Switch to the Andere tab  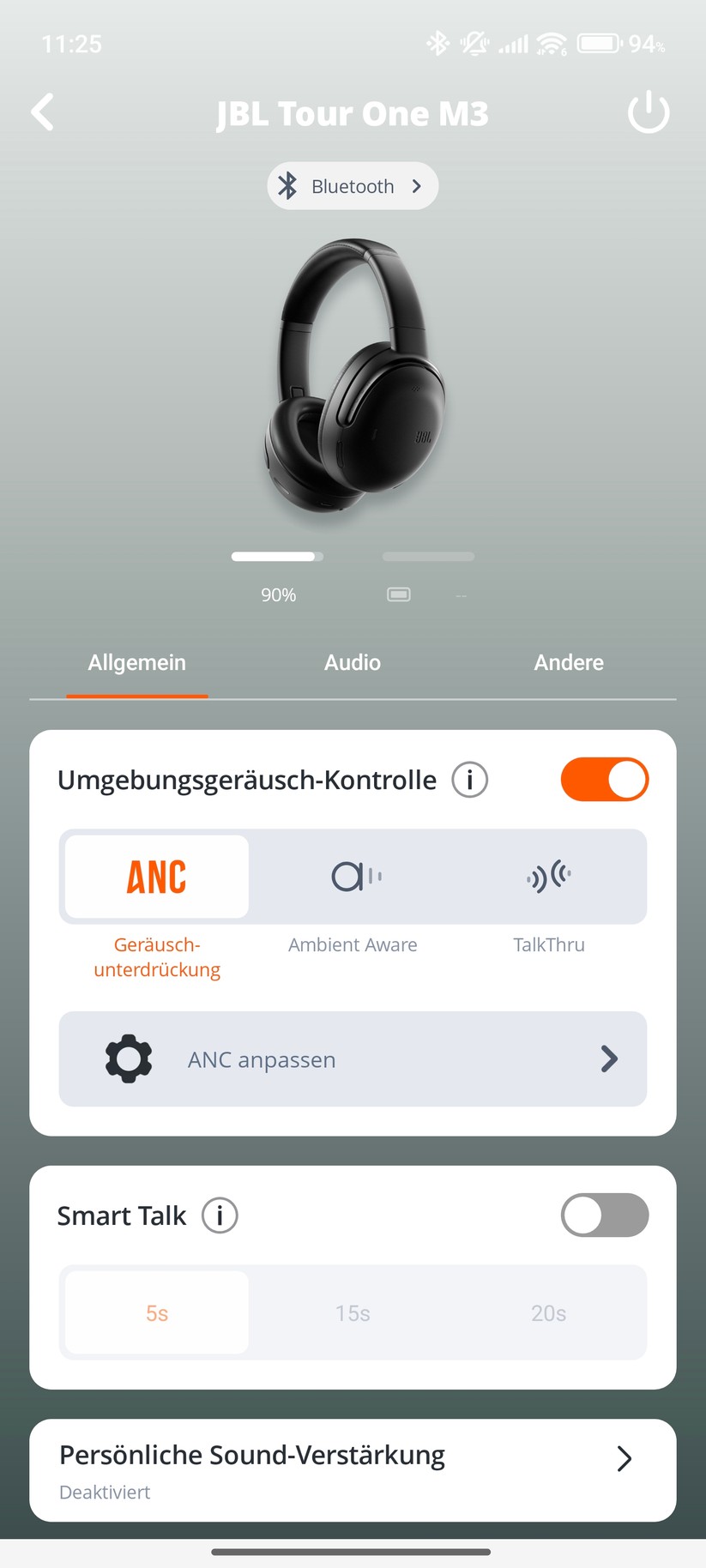click(x=569, y=662)
